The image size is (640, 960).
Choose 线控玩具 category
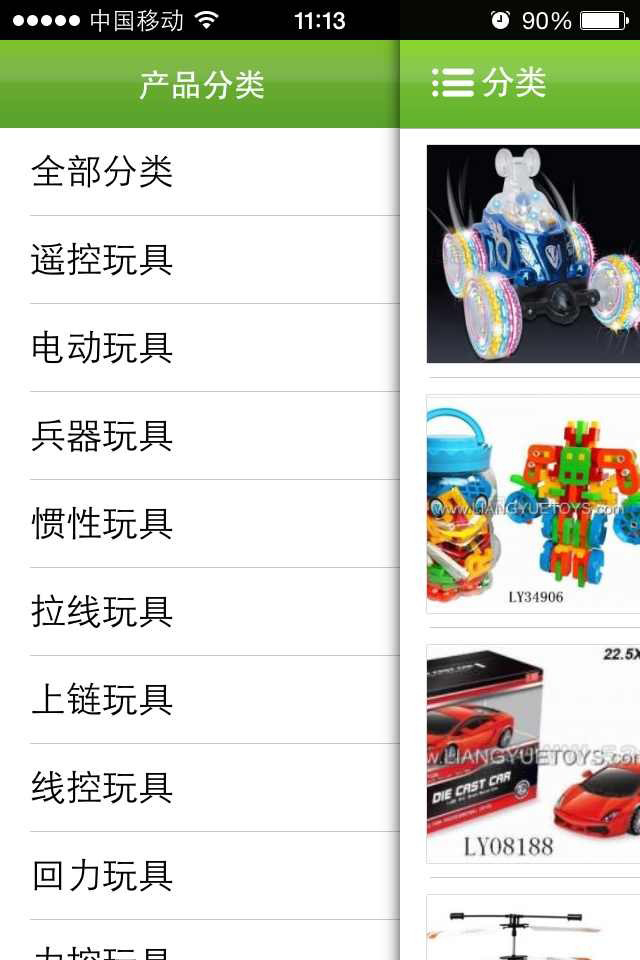[x=102, y=788]
